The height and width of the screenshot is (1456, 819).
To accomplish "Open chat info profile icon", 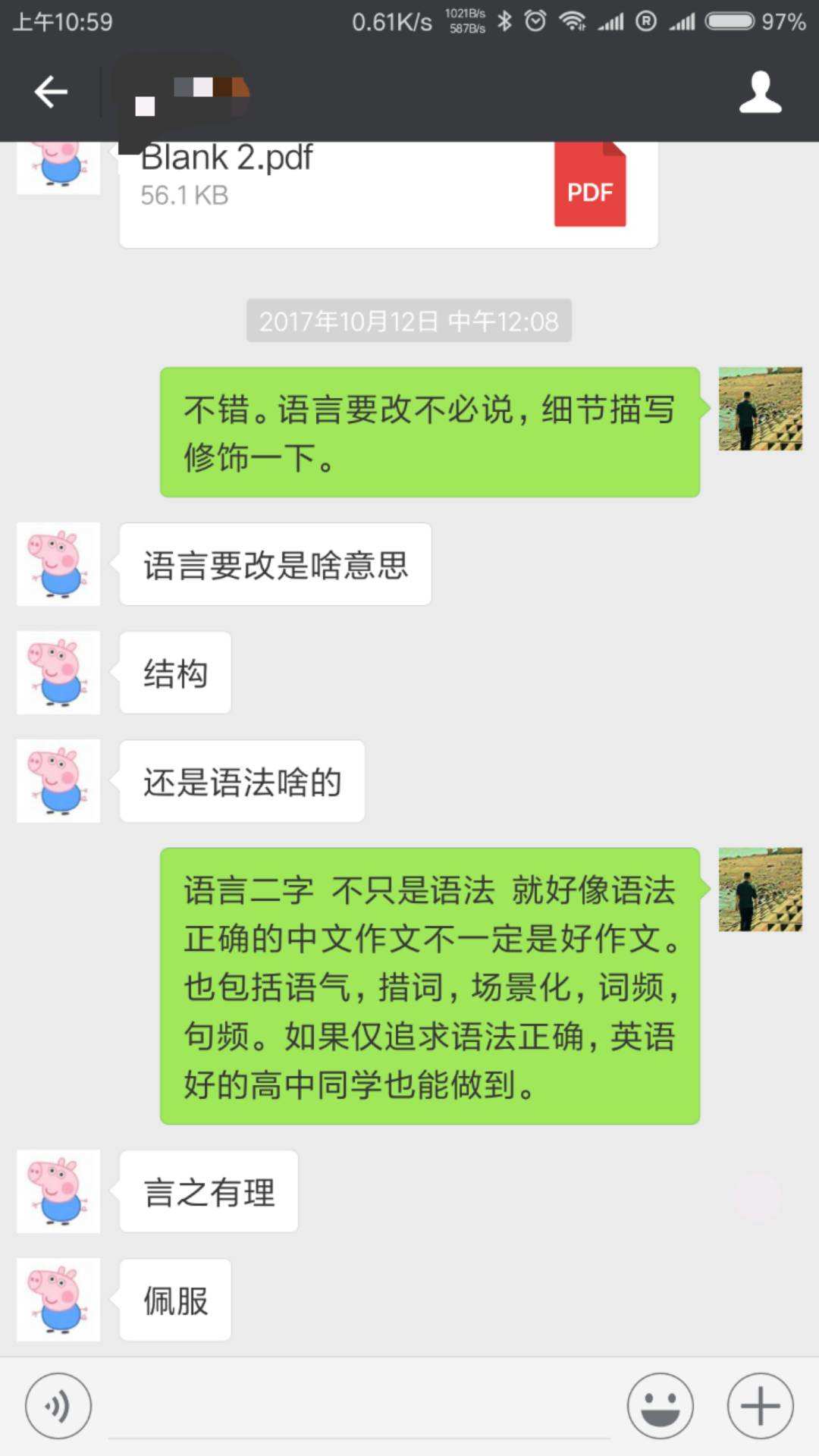I will (x=760, y=93).
